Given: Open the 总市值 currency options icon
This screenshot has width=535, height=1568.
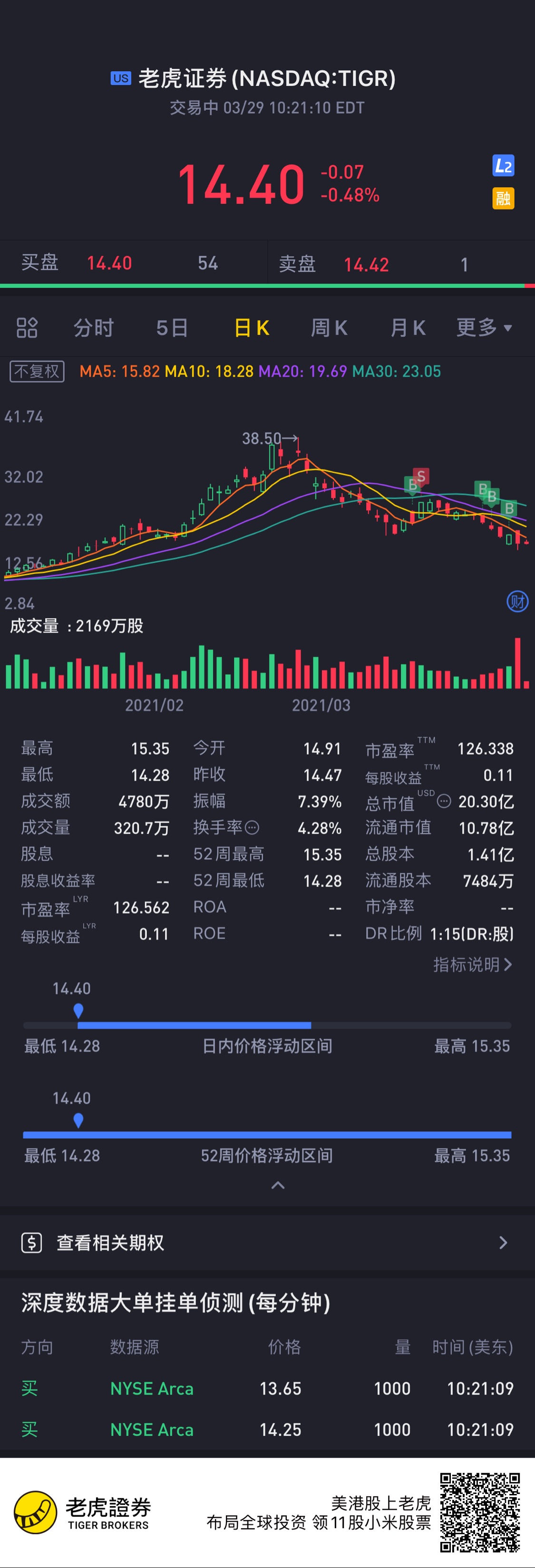Looking at the screenshot, I should (x=444, y=801).
